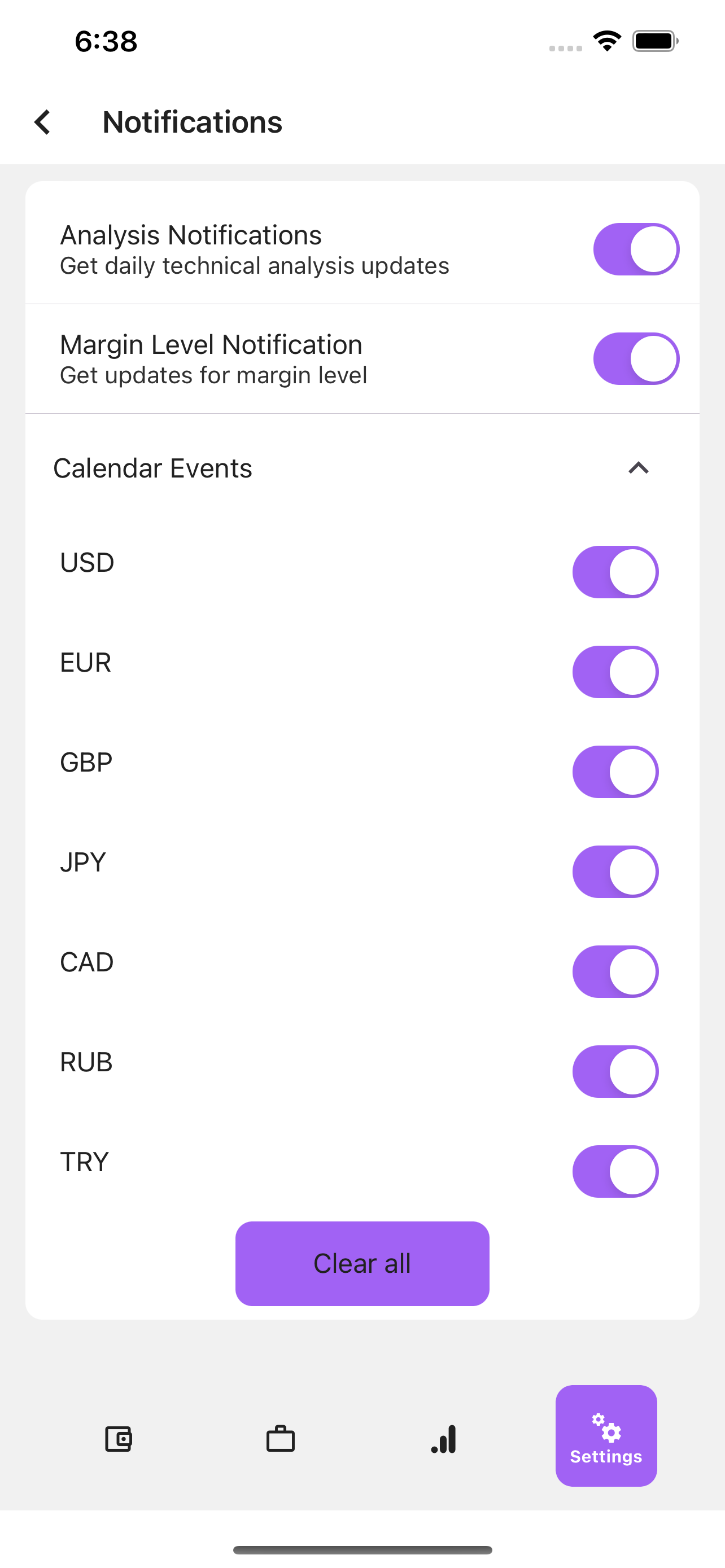
Task: Toggle the GBP switch
Action: coord(615,772)
